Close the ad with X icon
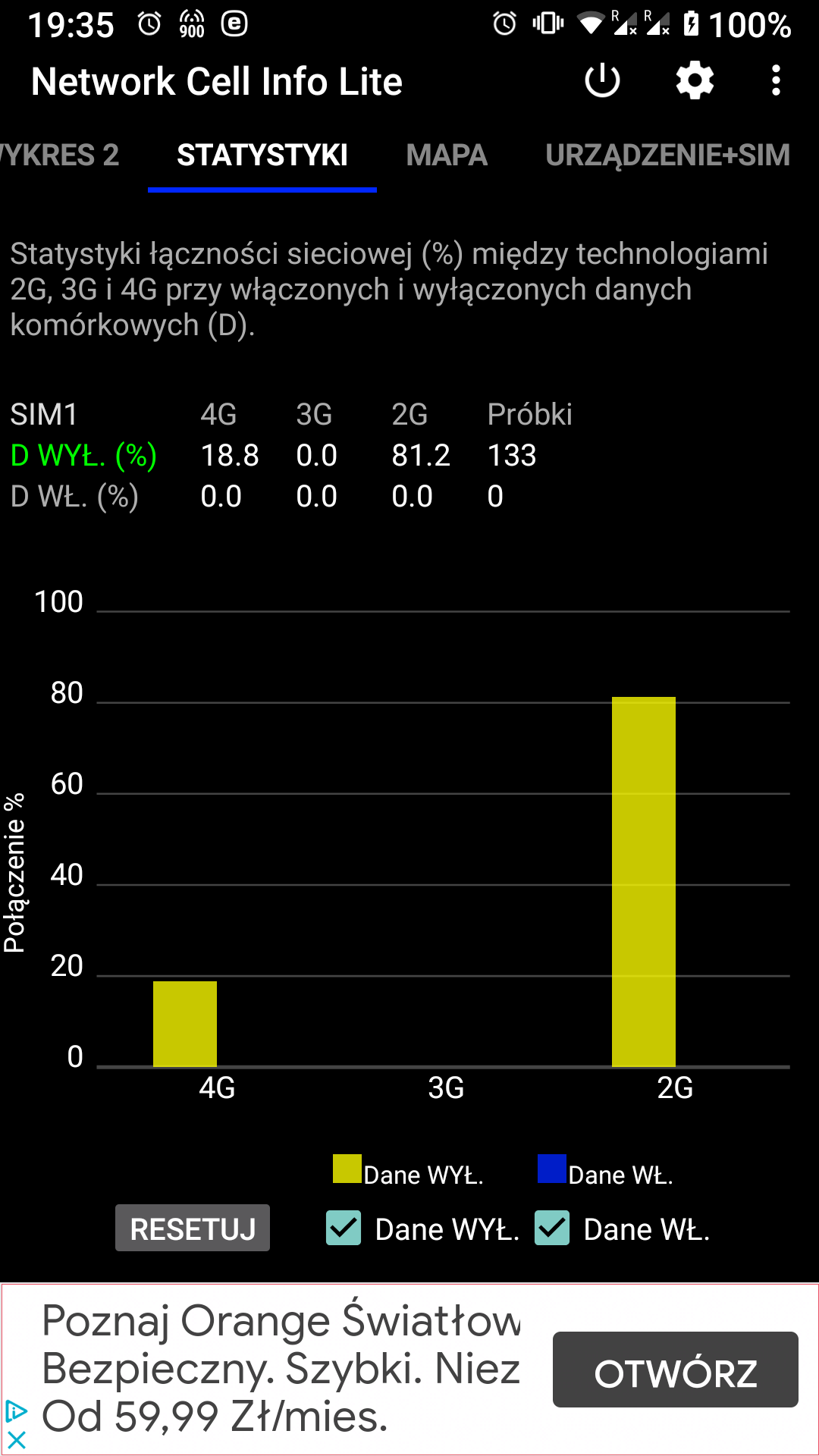Viewport: 819px width, 1456px height. (16, 1439)
